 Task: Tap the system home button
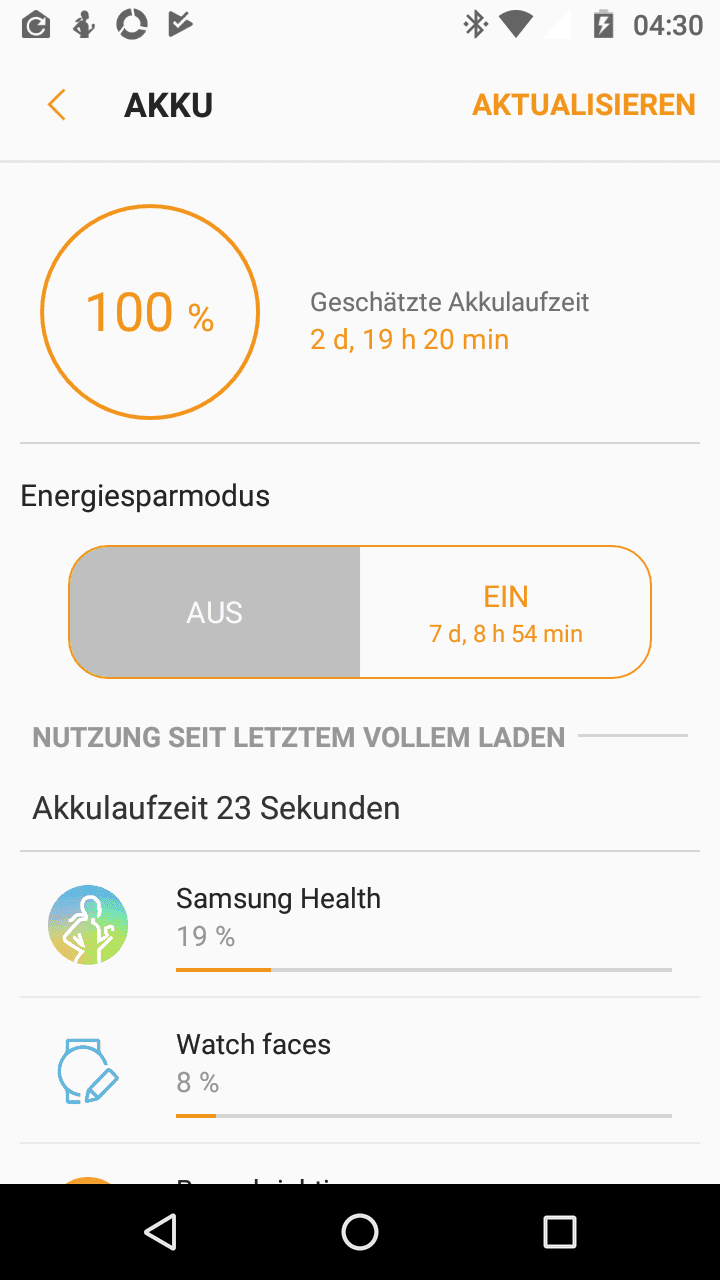(x=360, y=1232)
